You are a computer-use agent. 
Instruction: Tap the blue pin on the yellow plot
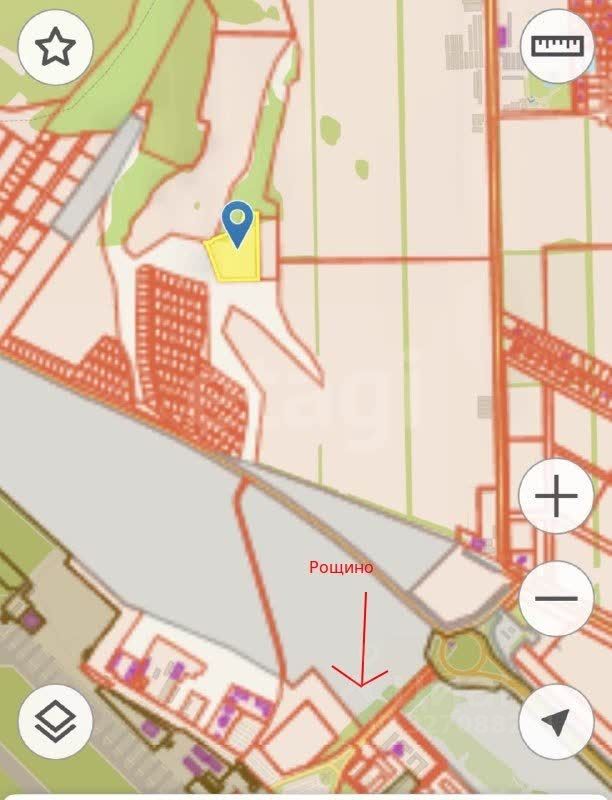pos(238,222)
